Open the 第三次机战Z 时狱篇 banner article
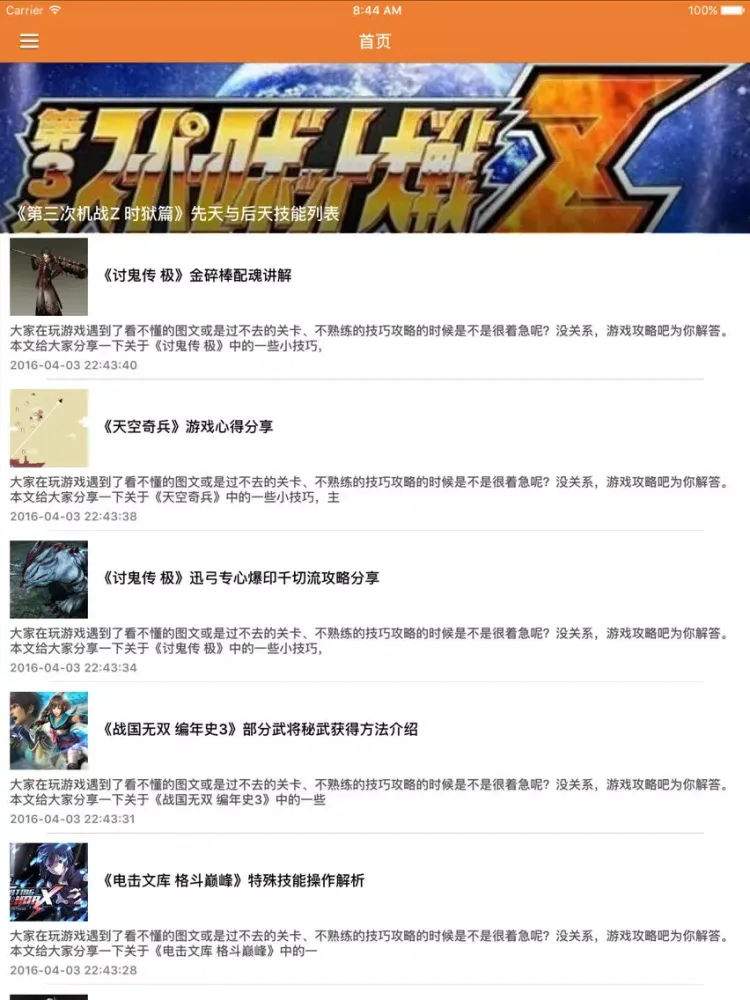 (375, 148)
